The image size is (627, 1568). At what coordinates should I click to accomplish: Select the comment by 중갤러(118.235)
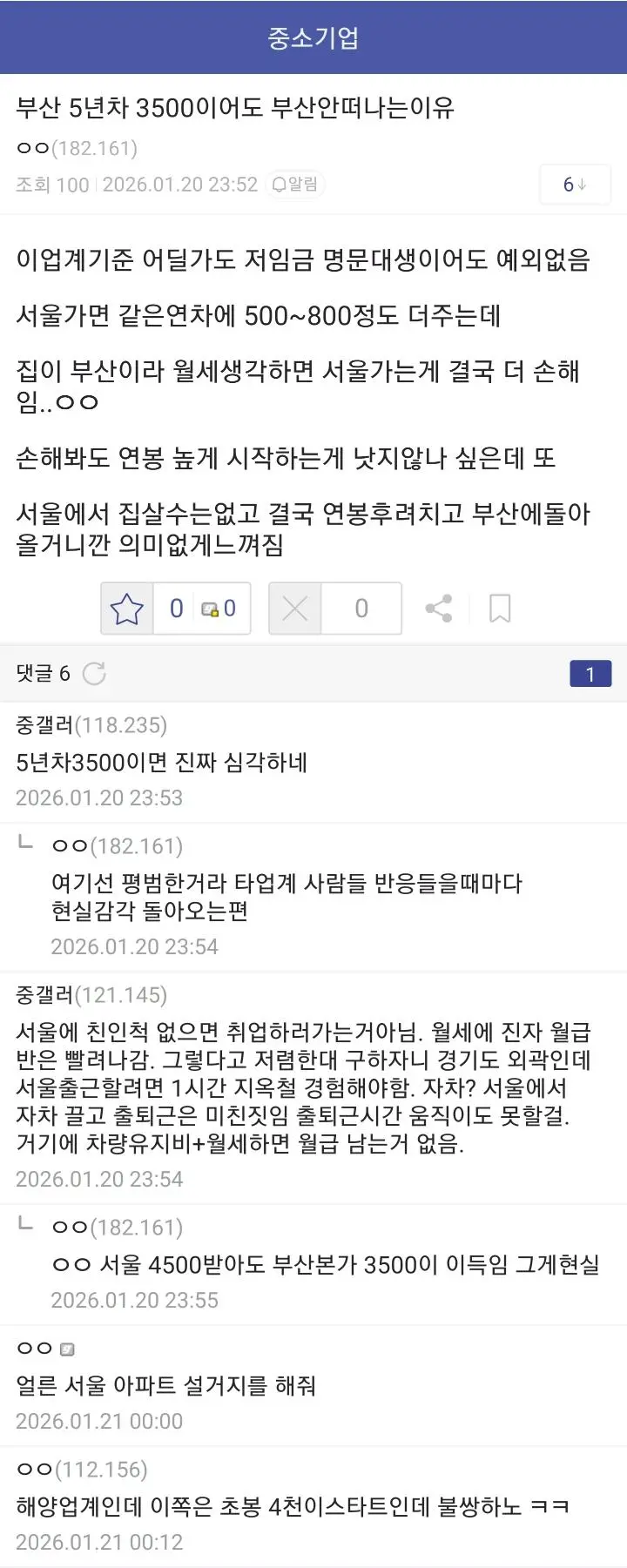pos(161,763)
